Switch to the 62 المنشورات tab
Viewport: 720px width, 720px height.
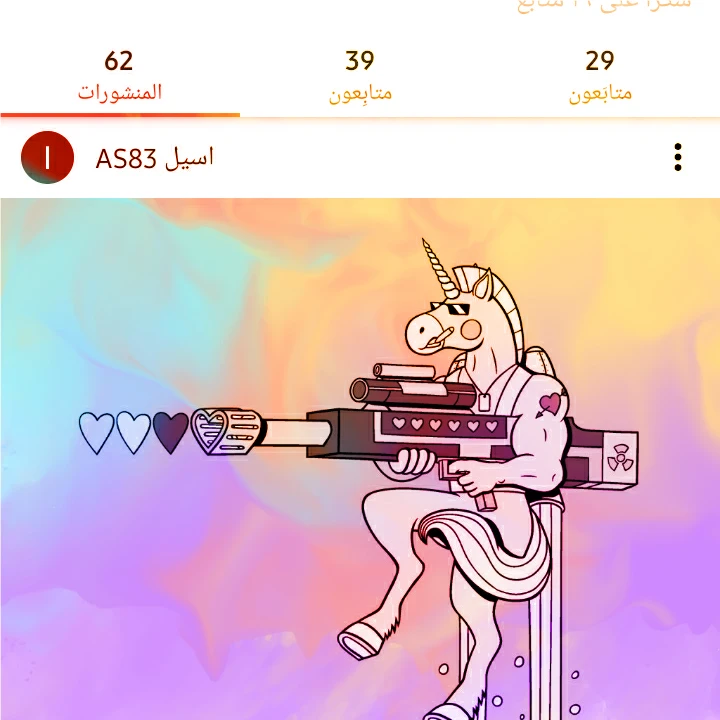[120, 76]
